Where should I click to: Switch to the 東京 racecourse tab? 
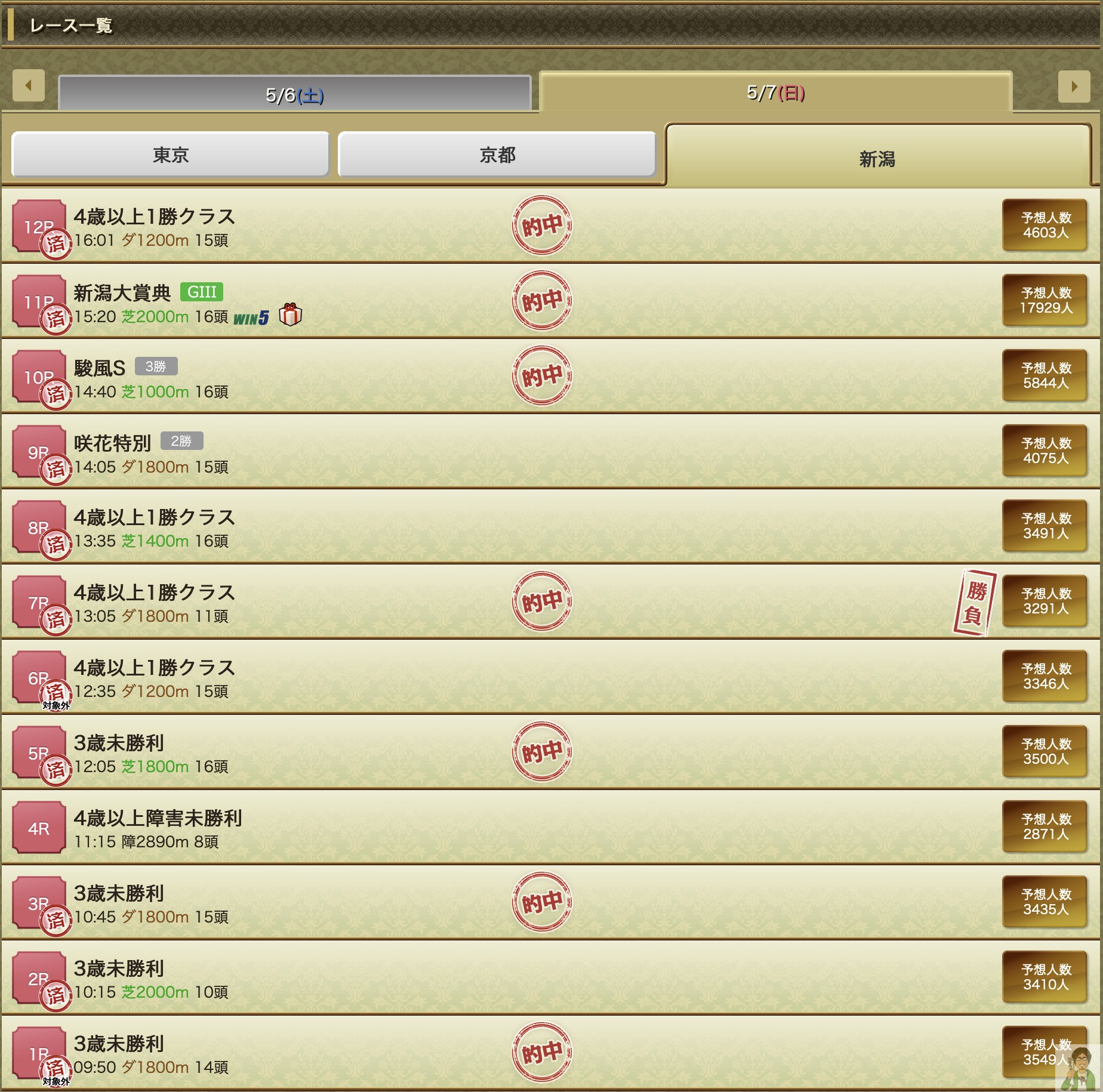tap(171, 155)
